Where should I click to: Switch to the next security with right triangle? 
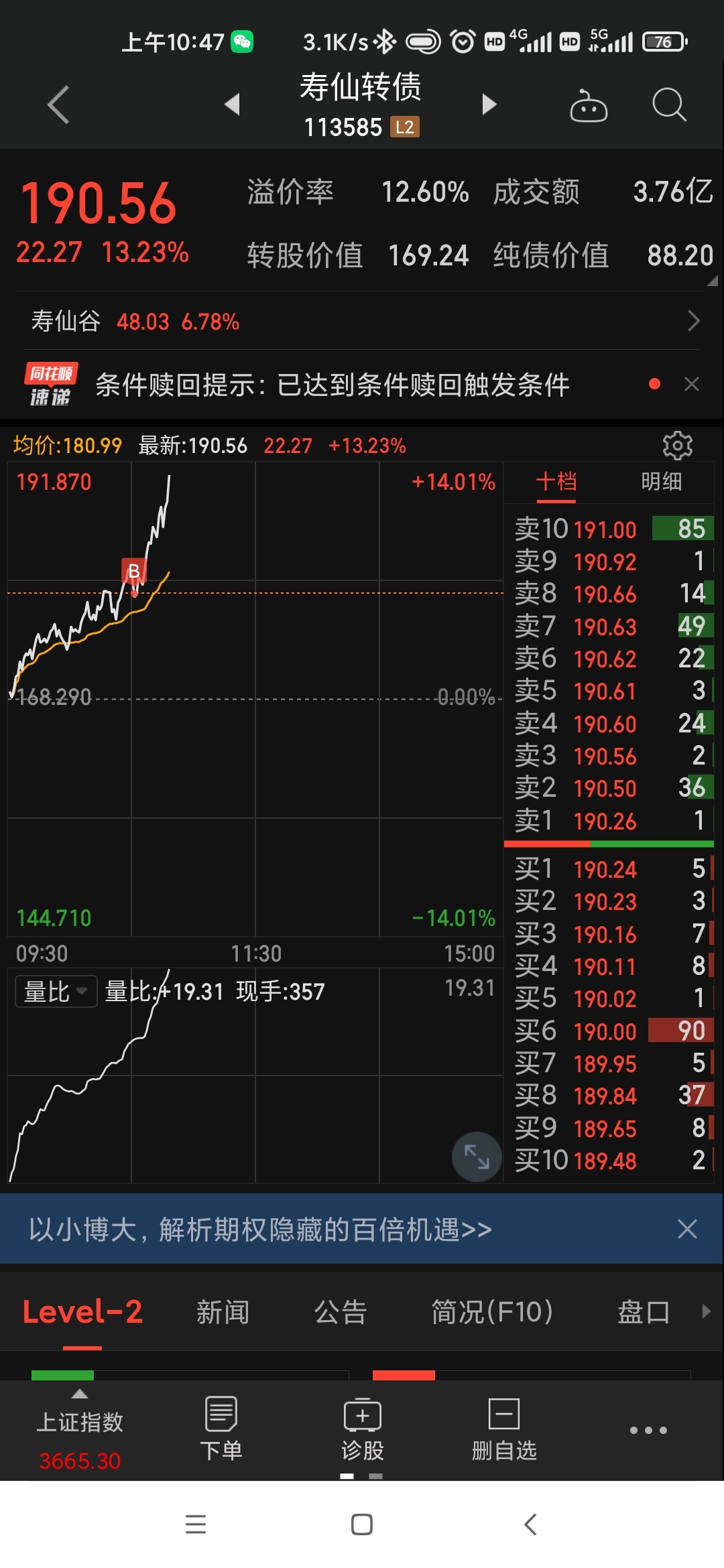pyautogui.click(x=489, y=105)
